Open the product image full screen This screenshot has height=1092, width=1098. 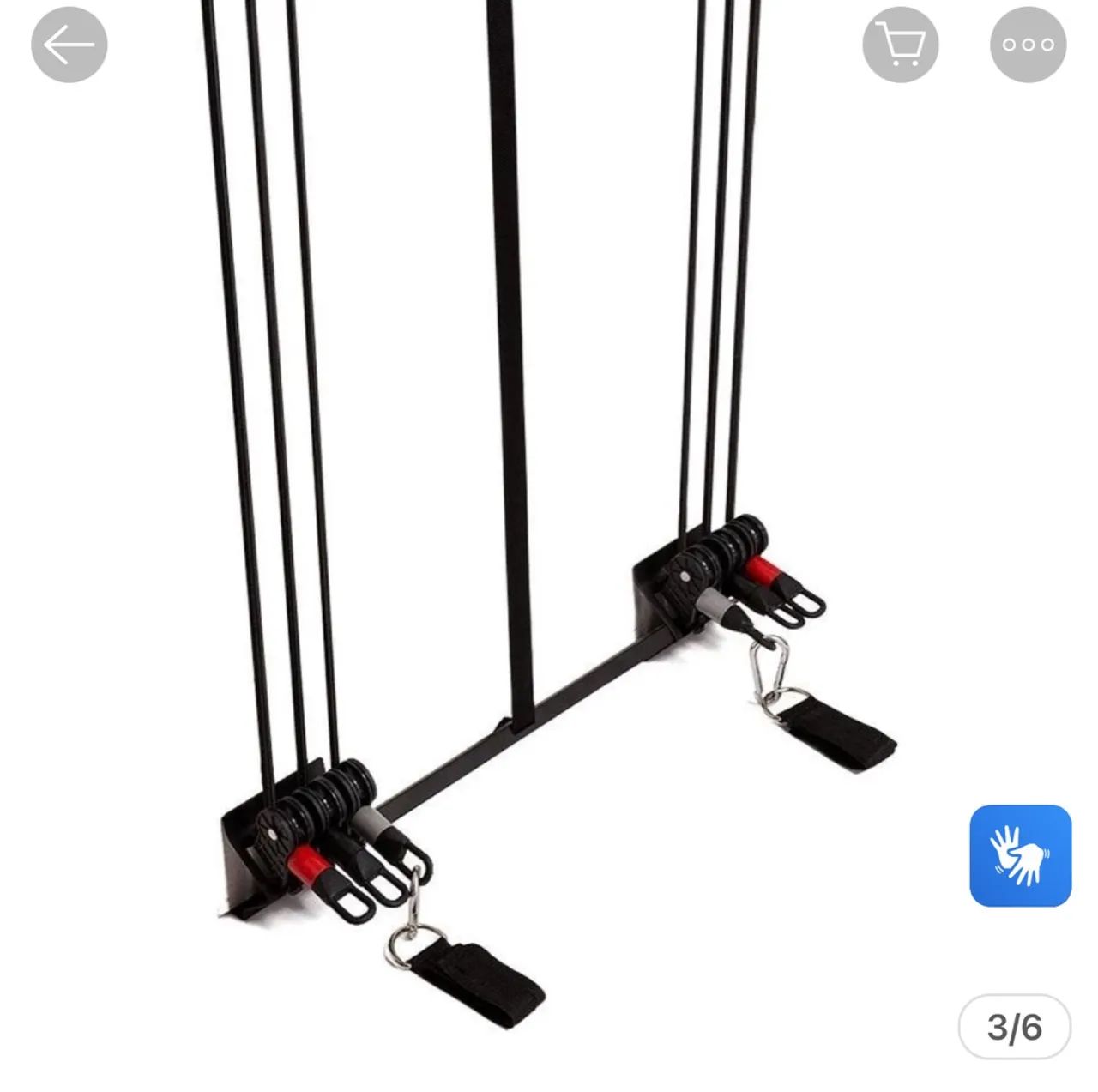549,515
